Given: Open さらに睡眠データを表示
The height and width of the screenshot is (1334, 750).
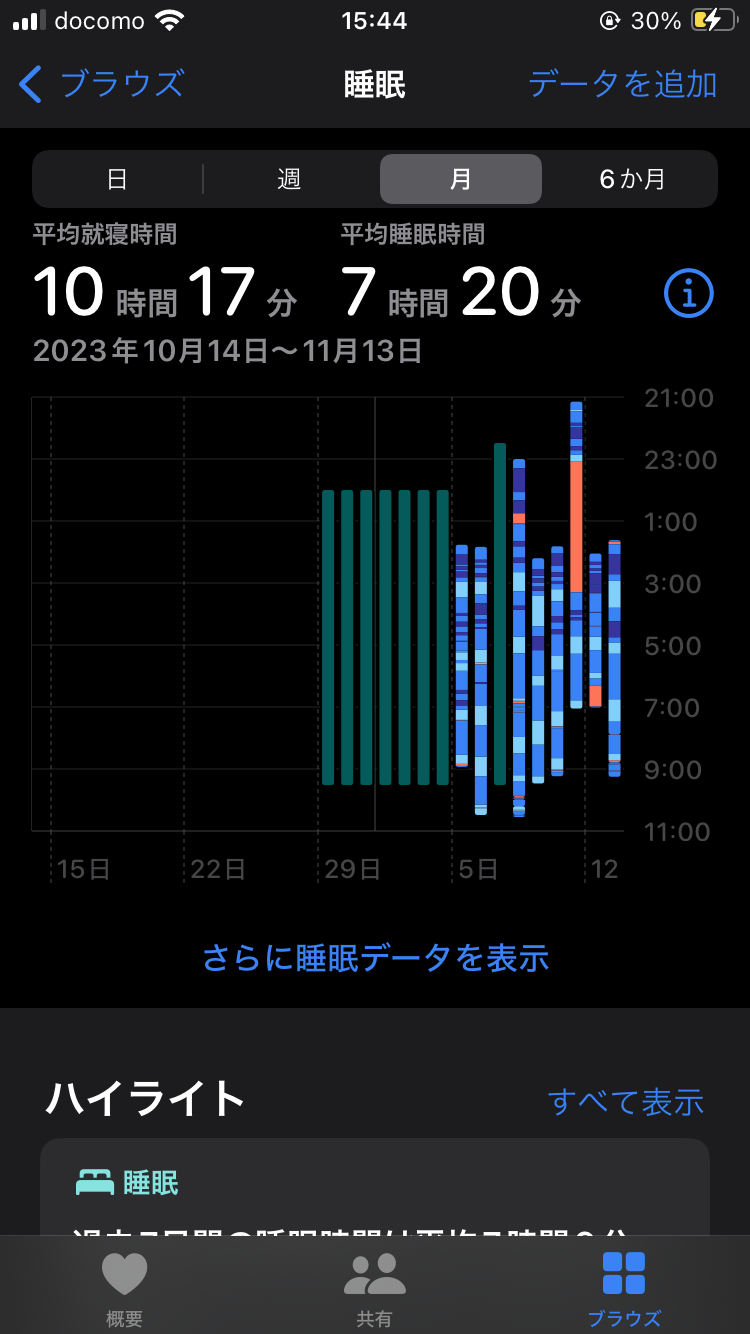Looking at the screenshot, I should click(375, 957).
